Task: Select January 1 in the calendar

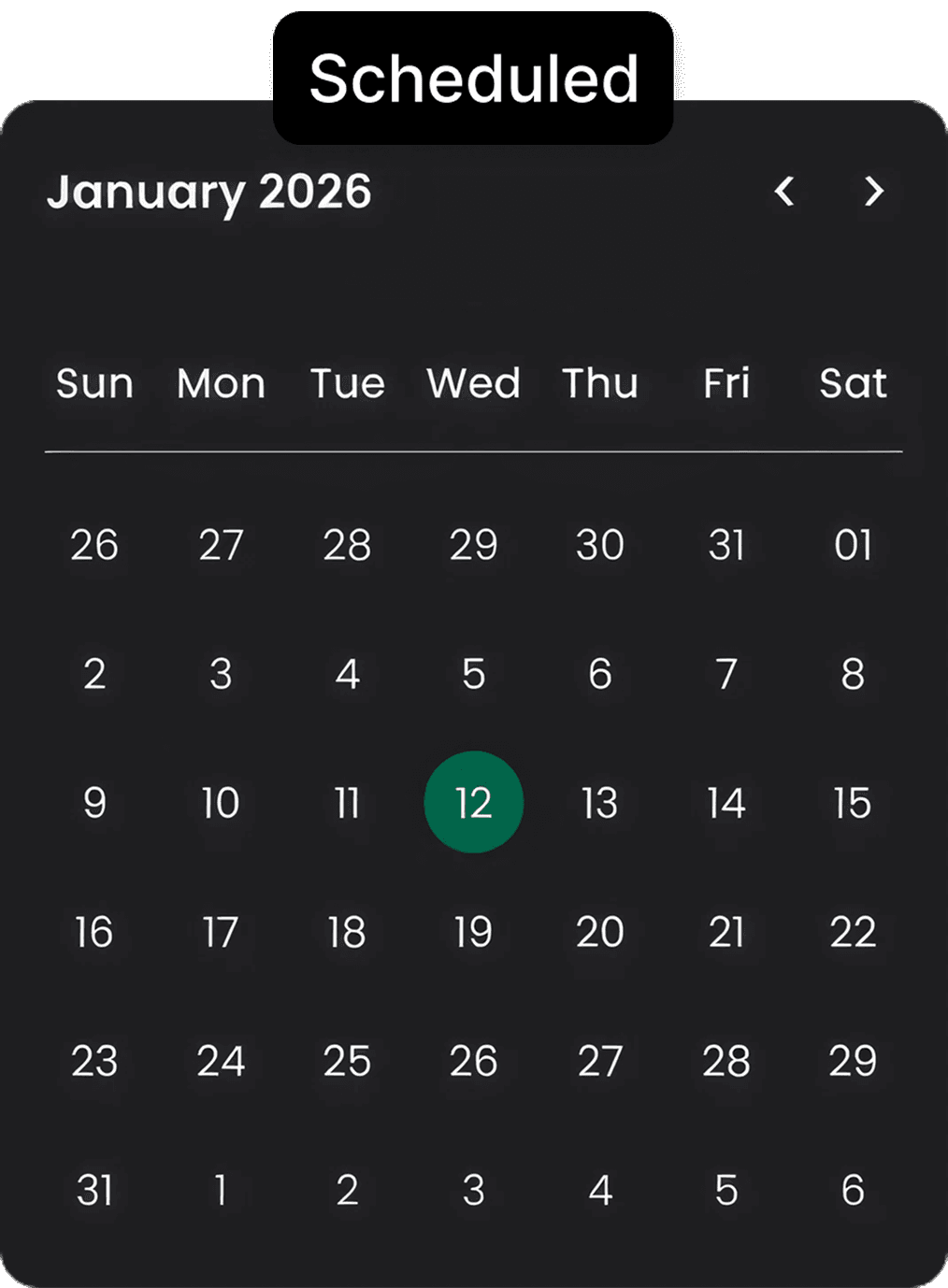Action: [852, 545]
